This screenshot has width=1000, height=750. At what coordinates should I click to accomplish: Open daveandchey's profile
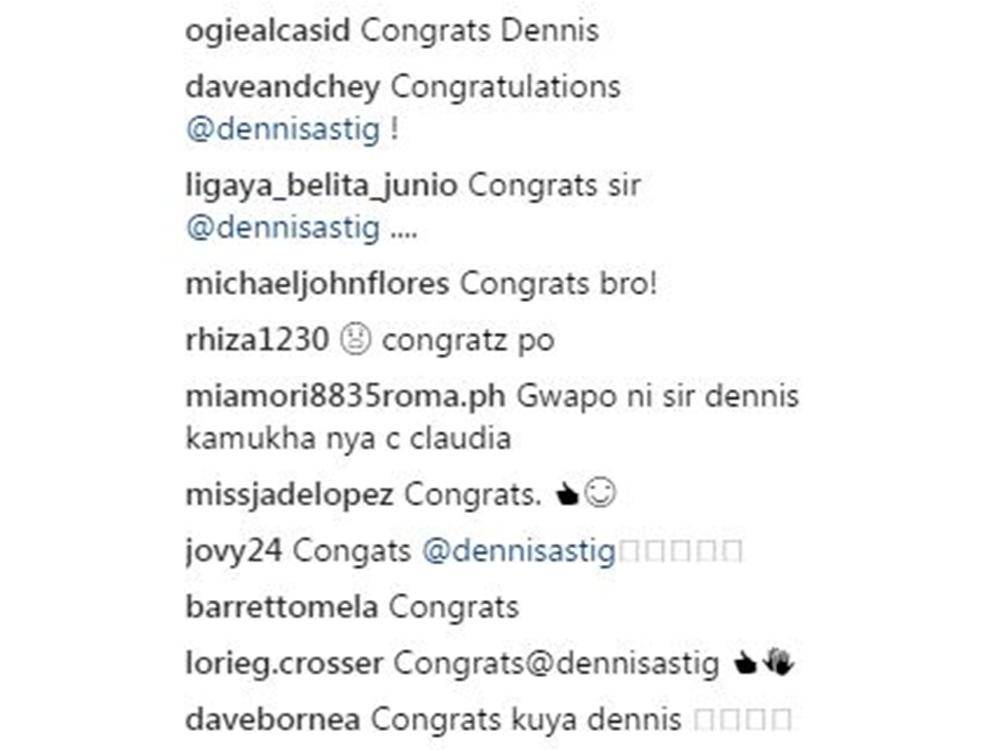click(283, 87)
